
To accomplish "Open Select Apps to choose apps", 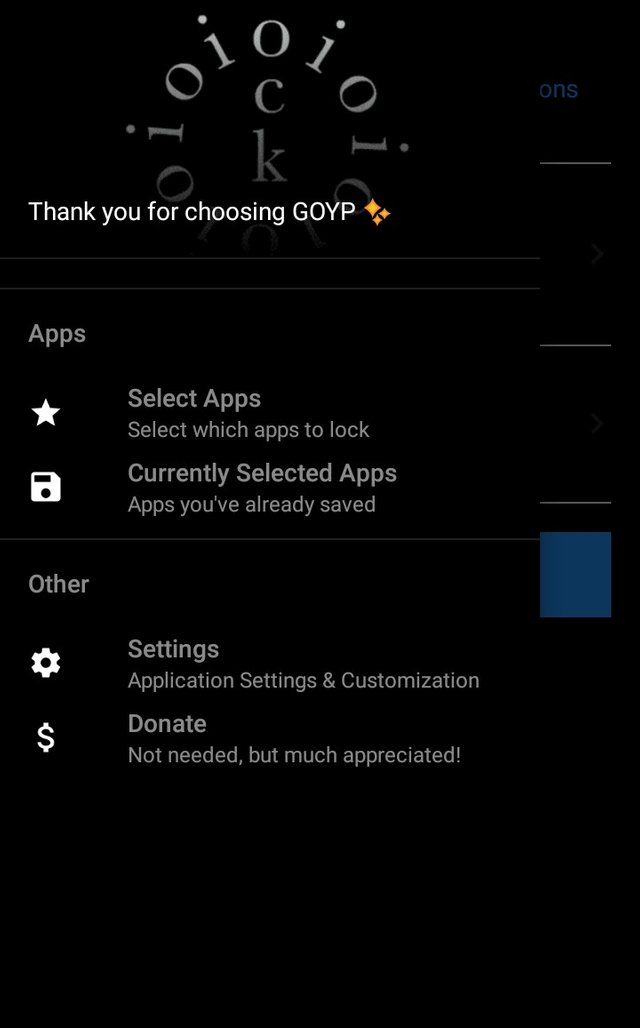I will click(x=248, y=413).
